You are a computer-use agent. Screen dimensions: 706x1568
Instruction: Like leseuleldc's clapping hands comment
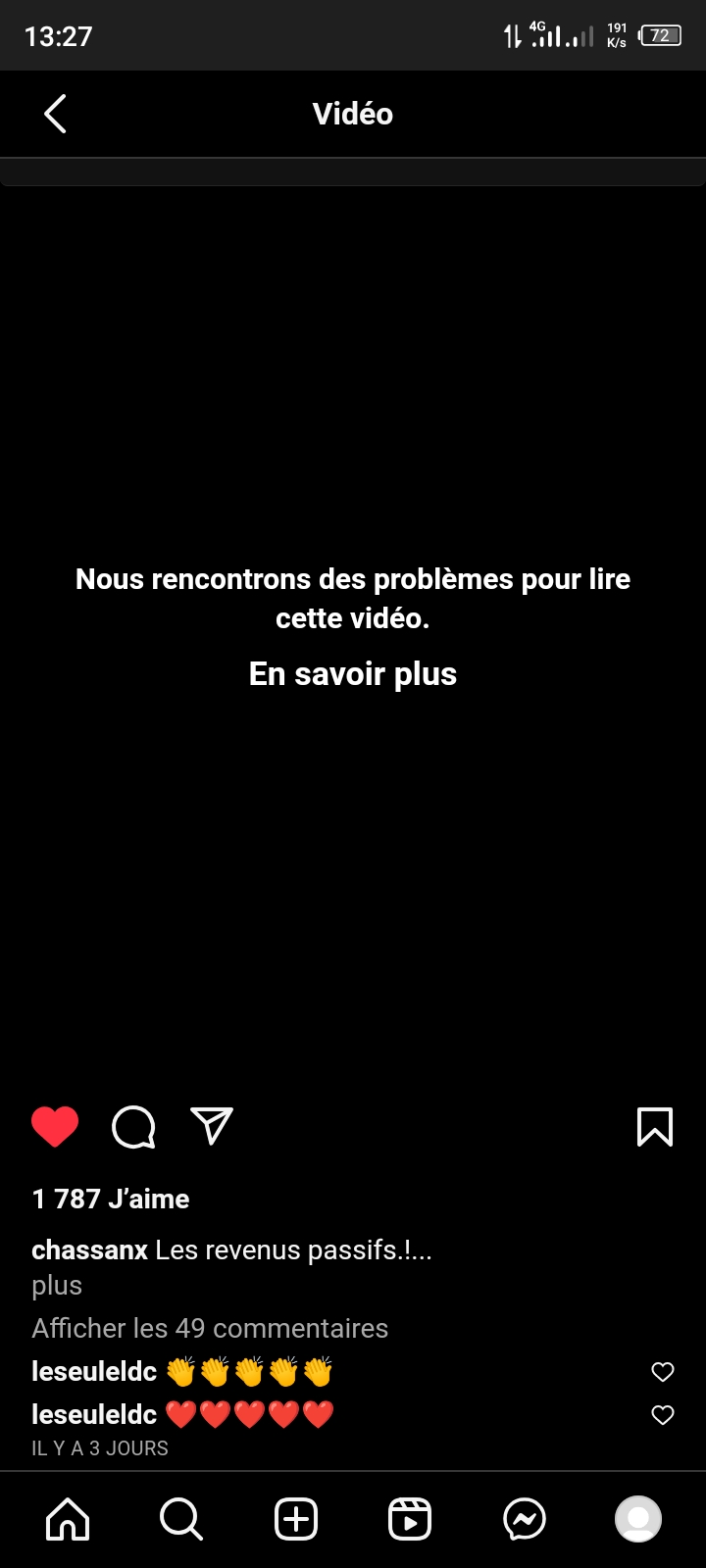tap(663, 1372)
